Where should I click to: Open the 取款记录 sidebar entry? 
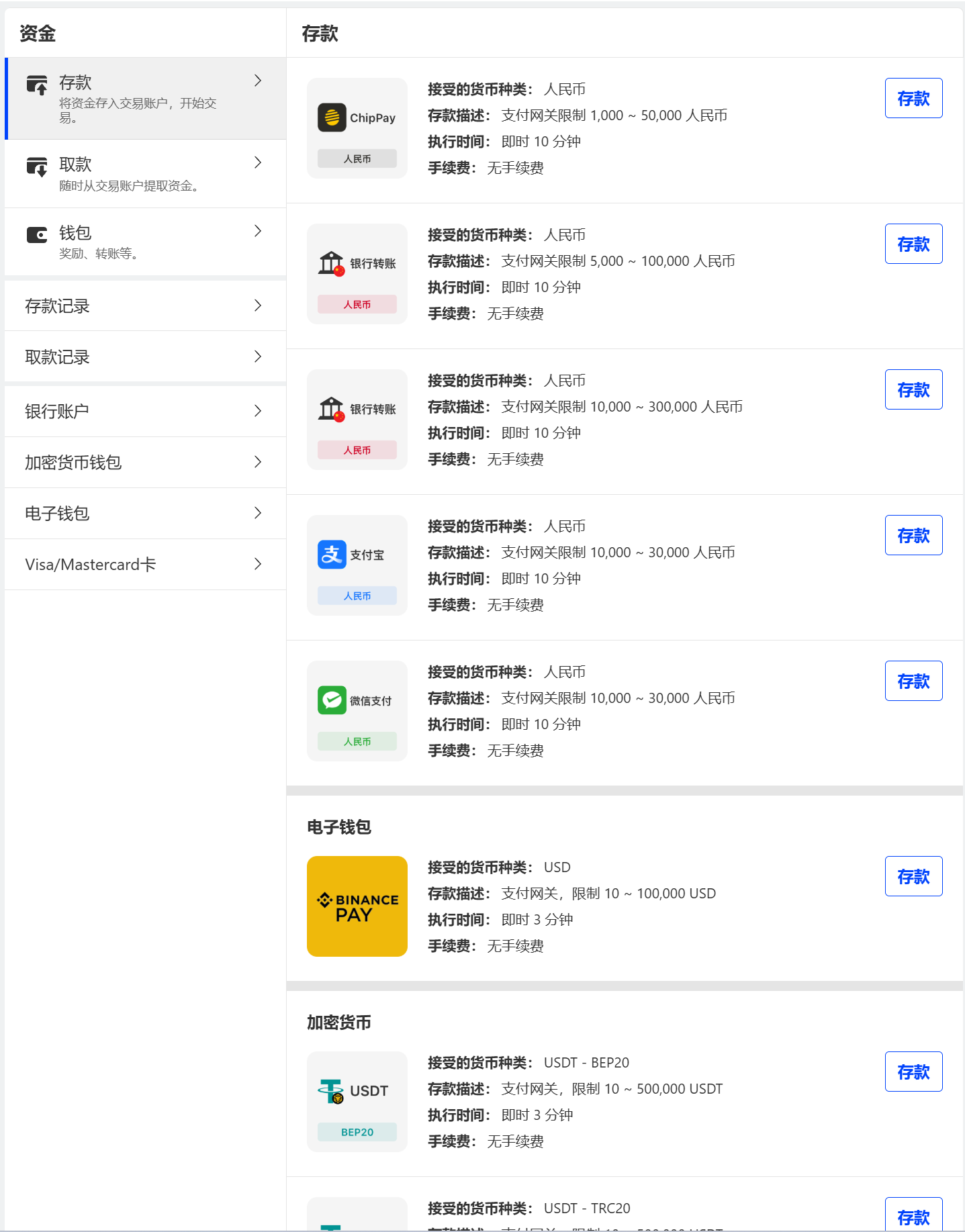[57, 357]
